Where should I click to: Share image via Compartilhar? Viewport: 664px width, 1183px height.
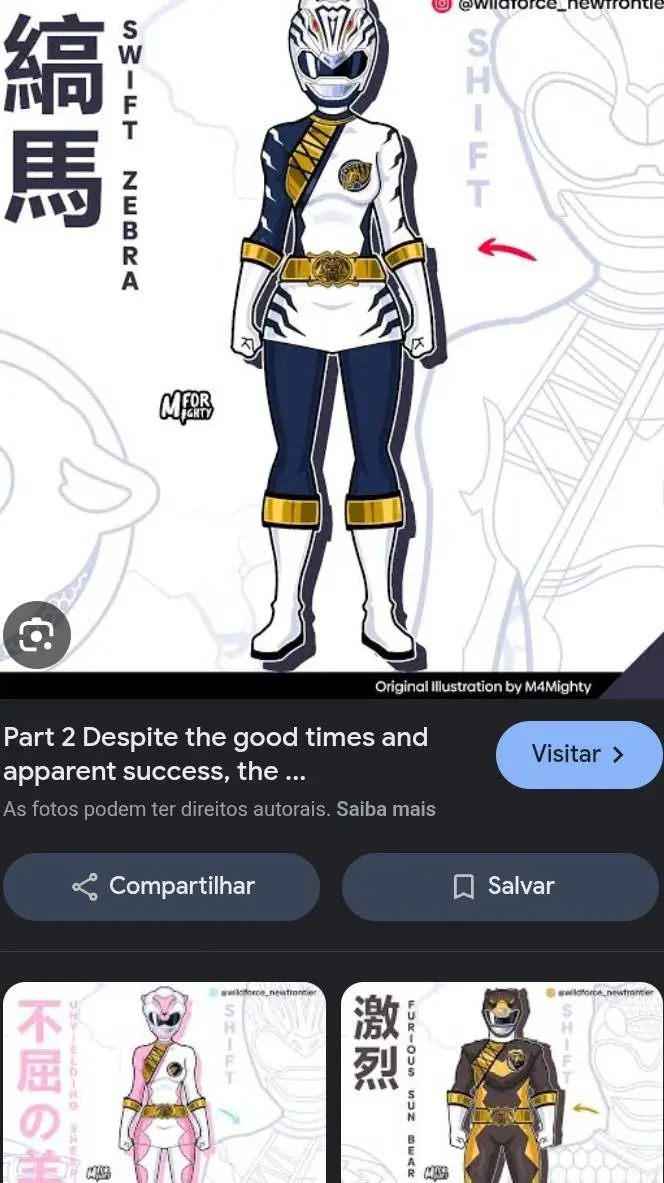[161, 886]
